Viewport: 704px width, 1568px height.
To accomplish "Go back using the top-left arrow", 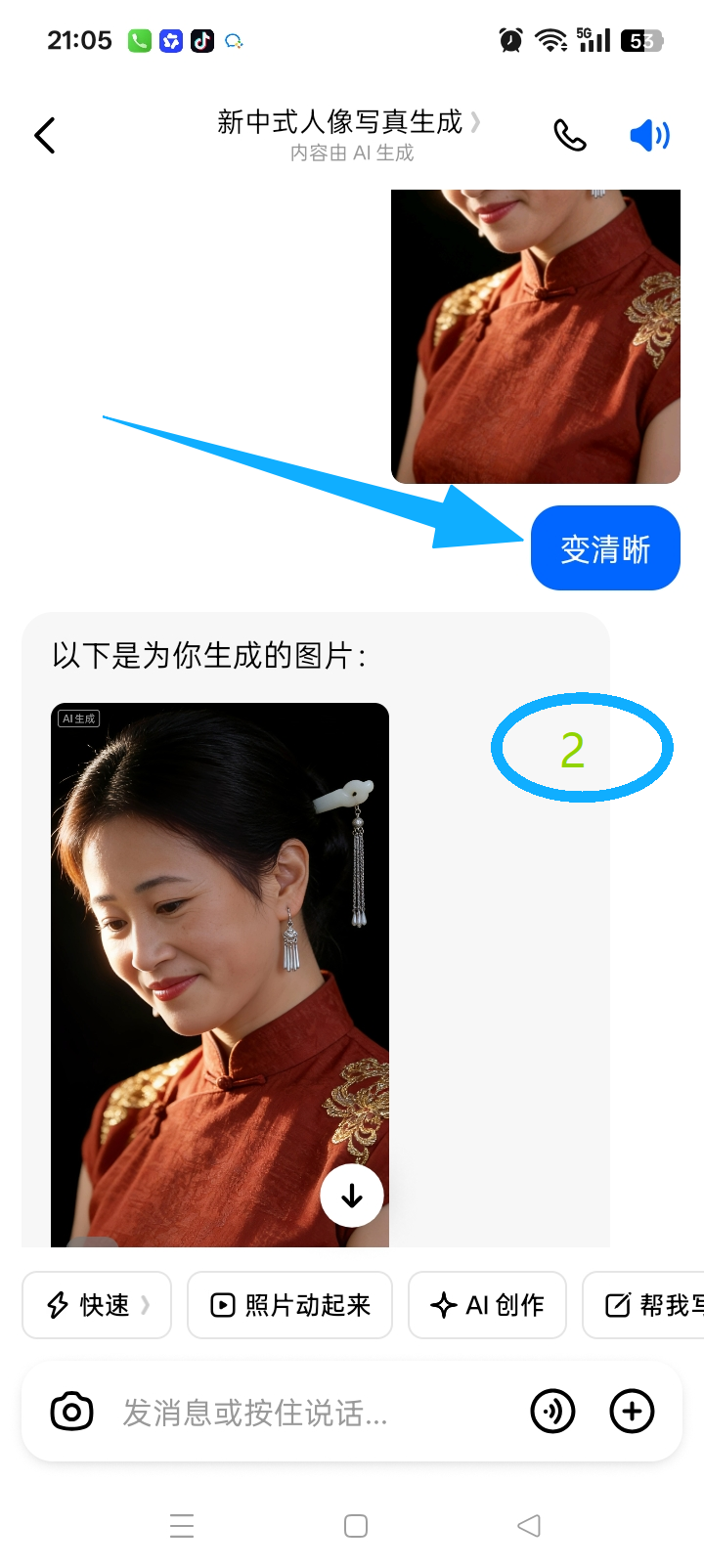I will click(x=45, y=135).
